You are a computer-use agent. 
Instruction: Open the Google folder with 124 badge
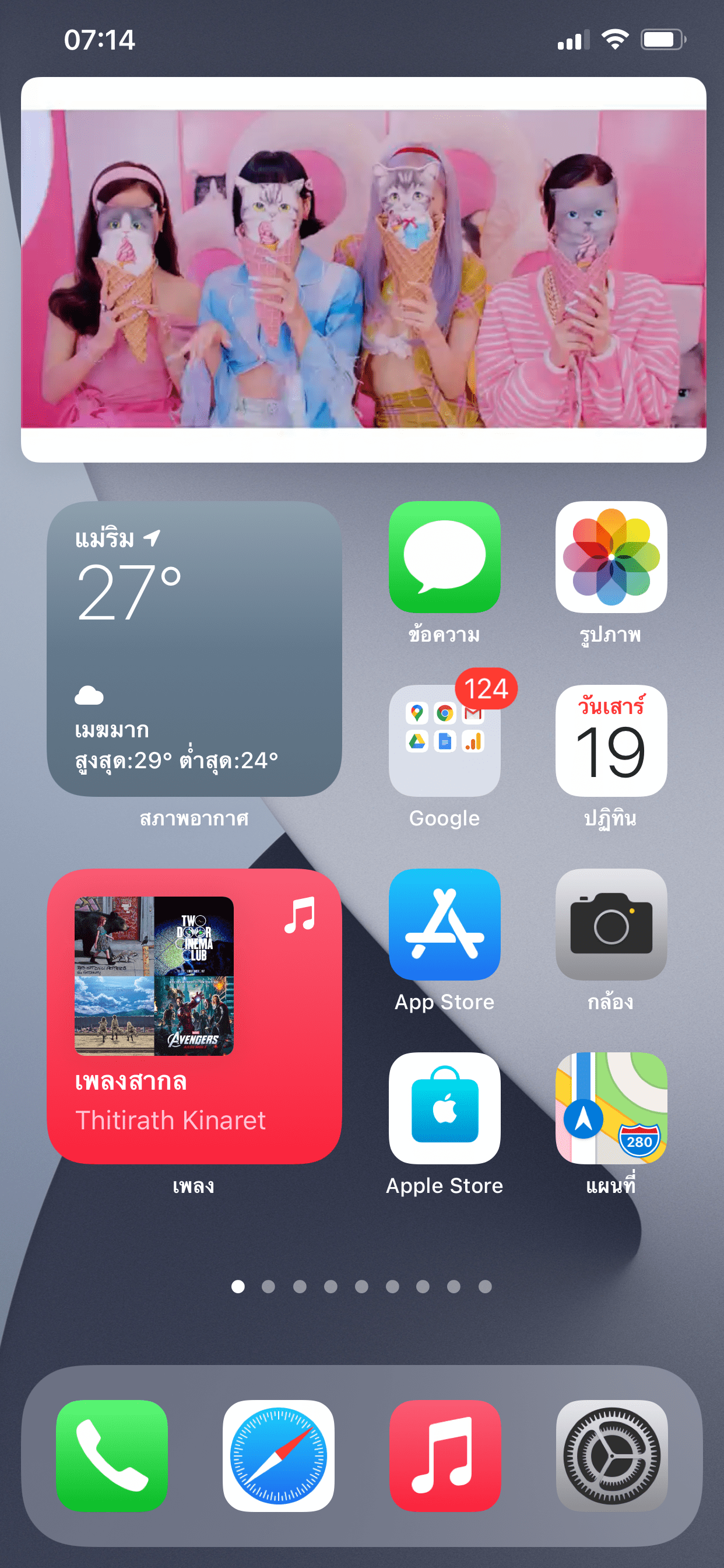(444, 740)
